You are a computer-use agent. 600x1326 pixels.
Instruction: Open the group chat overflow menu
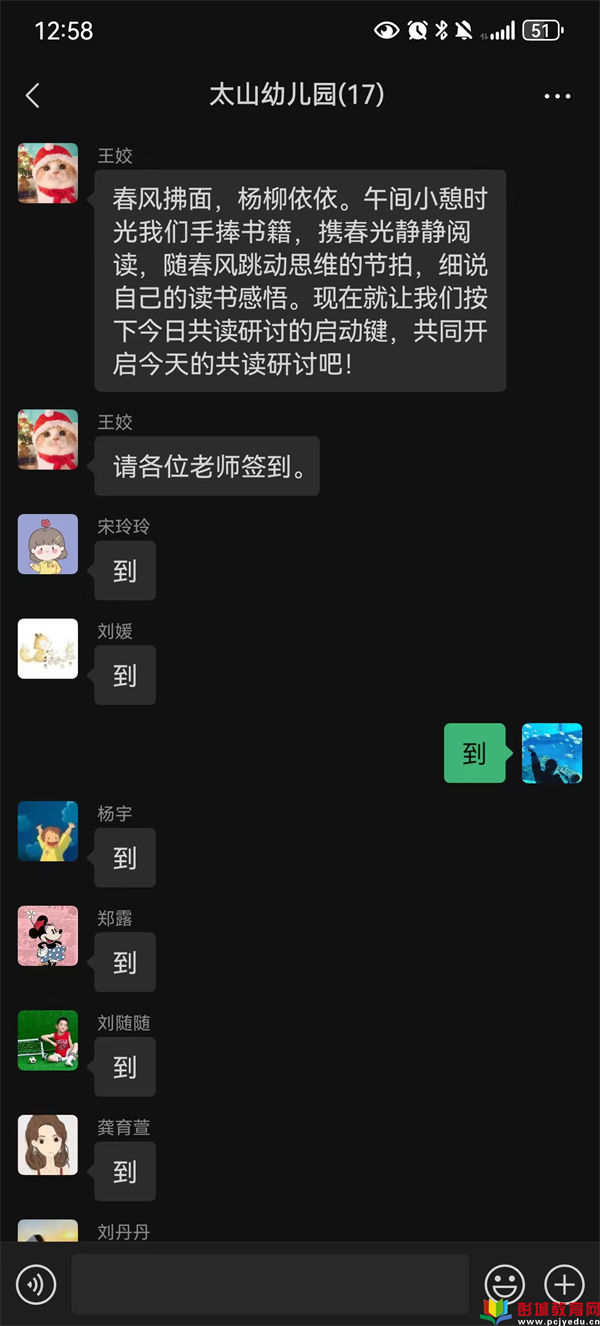(557, 96)
